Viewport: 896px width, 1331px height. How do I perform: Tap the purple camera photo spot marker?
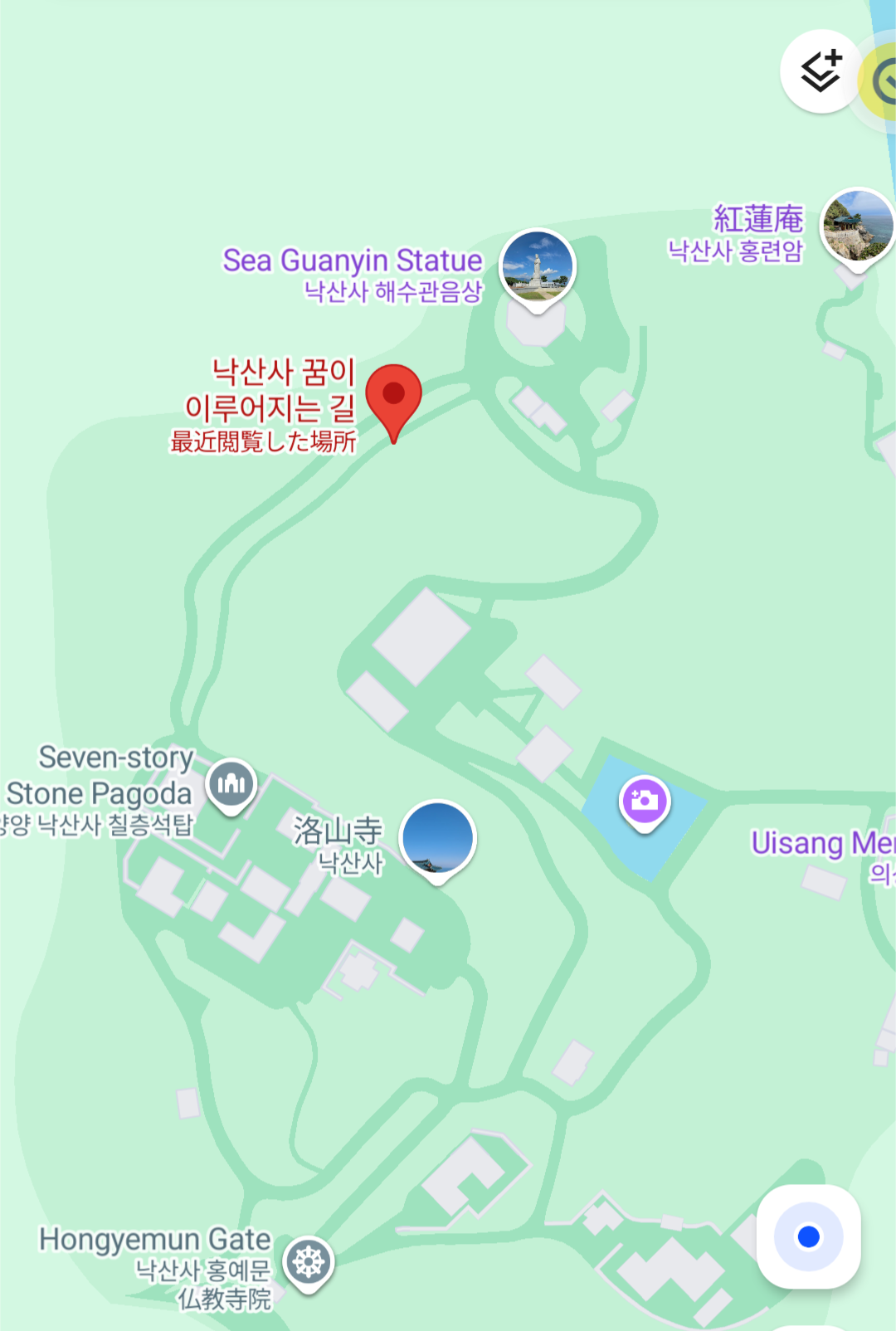(645, 801)
